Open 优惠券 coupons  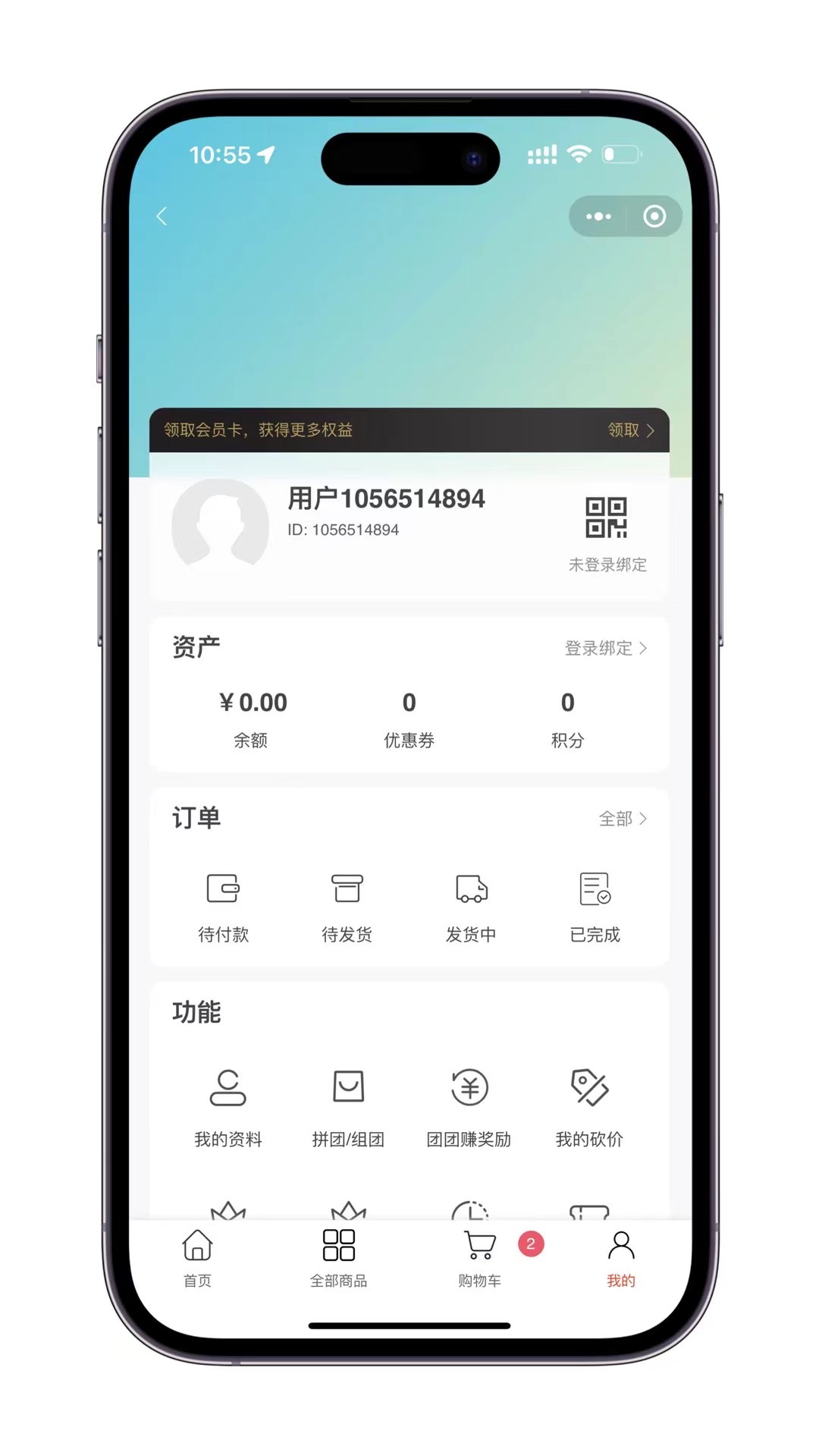409,718
